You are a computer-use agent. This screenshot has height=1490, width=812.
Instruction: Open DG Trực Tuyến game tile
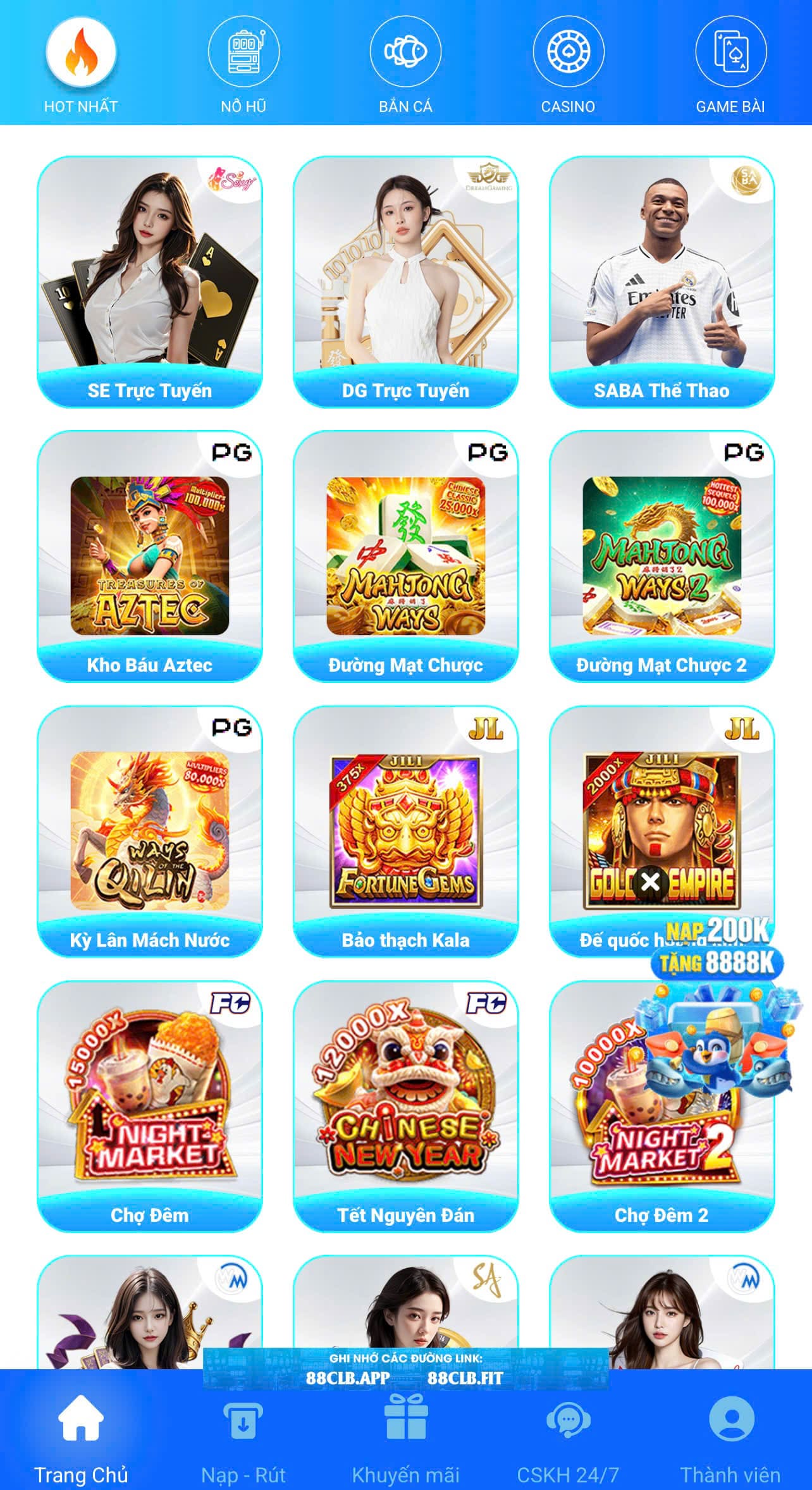point(405,281)
